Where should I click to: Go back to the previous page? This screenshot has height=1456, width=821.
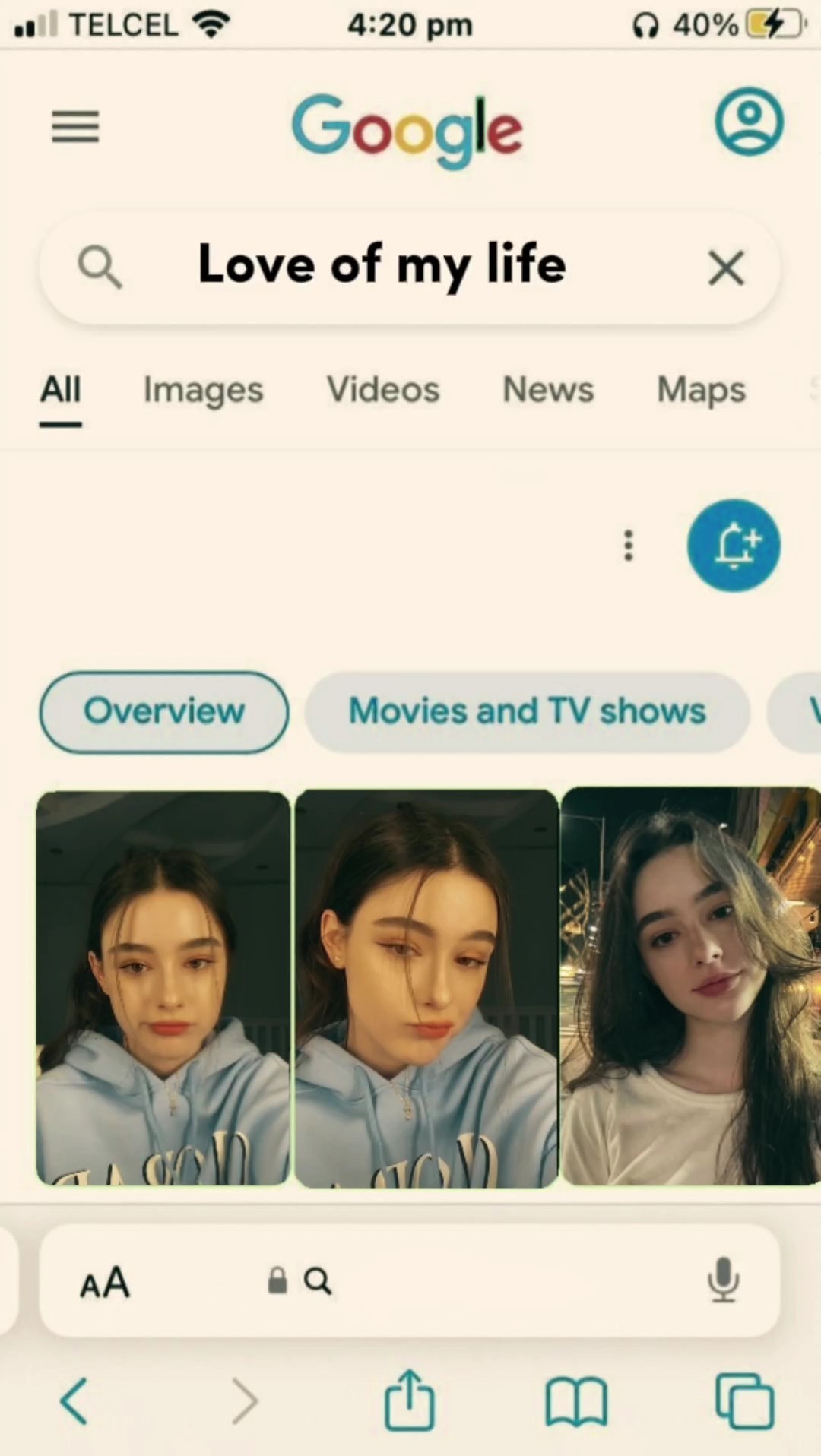click(74, 1401)
